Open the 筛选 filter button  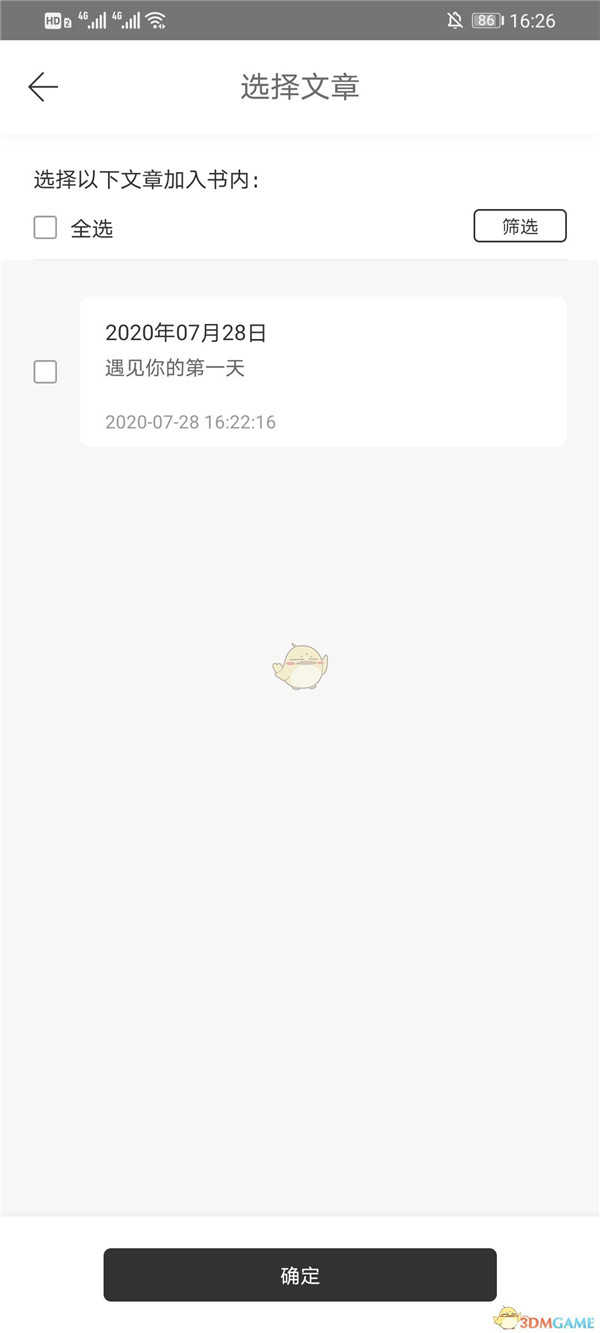point(519,227)
